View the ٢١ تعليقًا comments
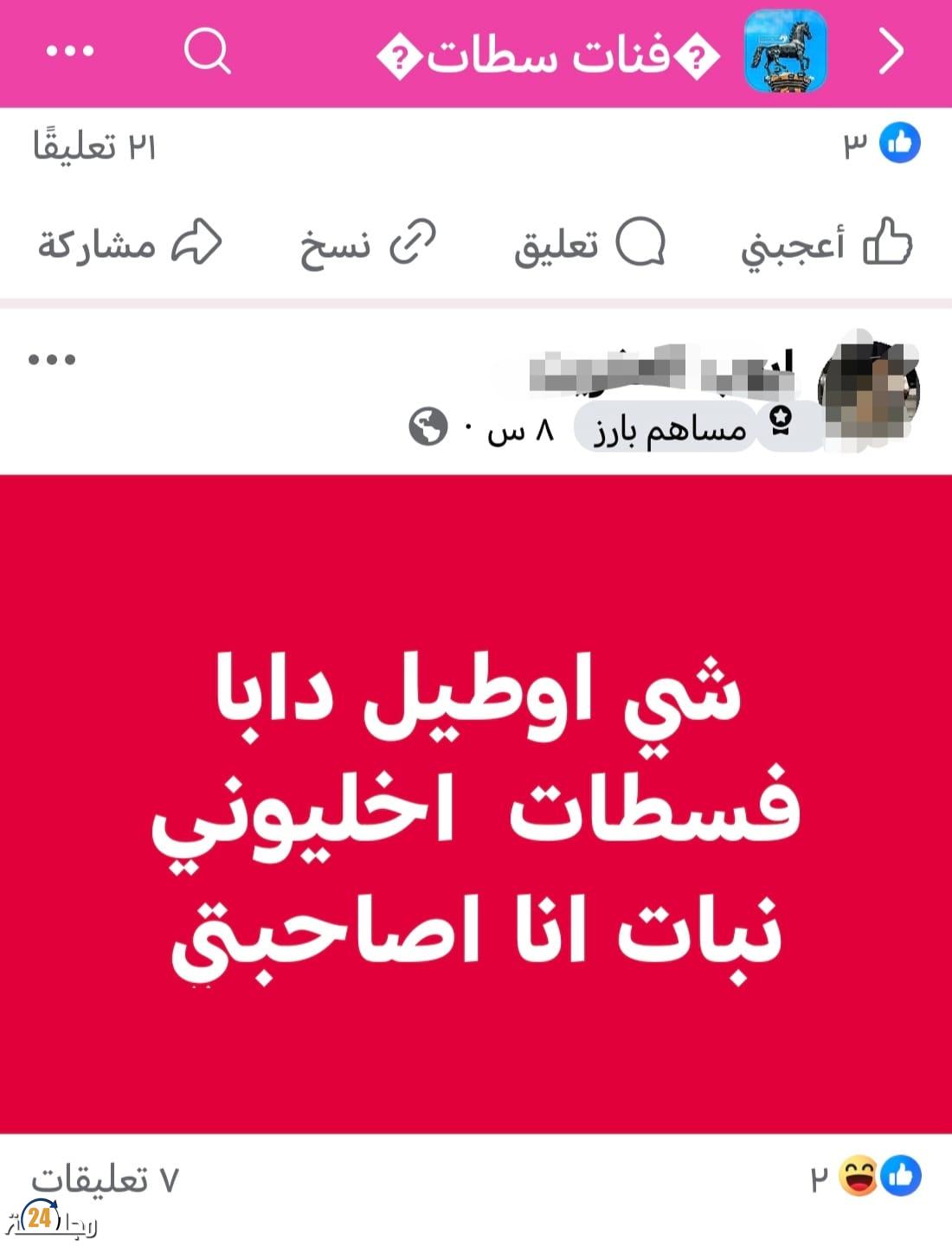Image resolution: width=952 pixels, height=1246 pixels. pos(94,147)
